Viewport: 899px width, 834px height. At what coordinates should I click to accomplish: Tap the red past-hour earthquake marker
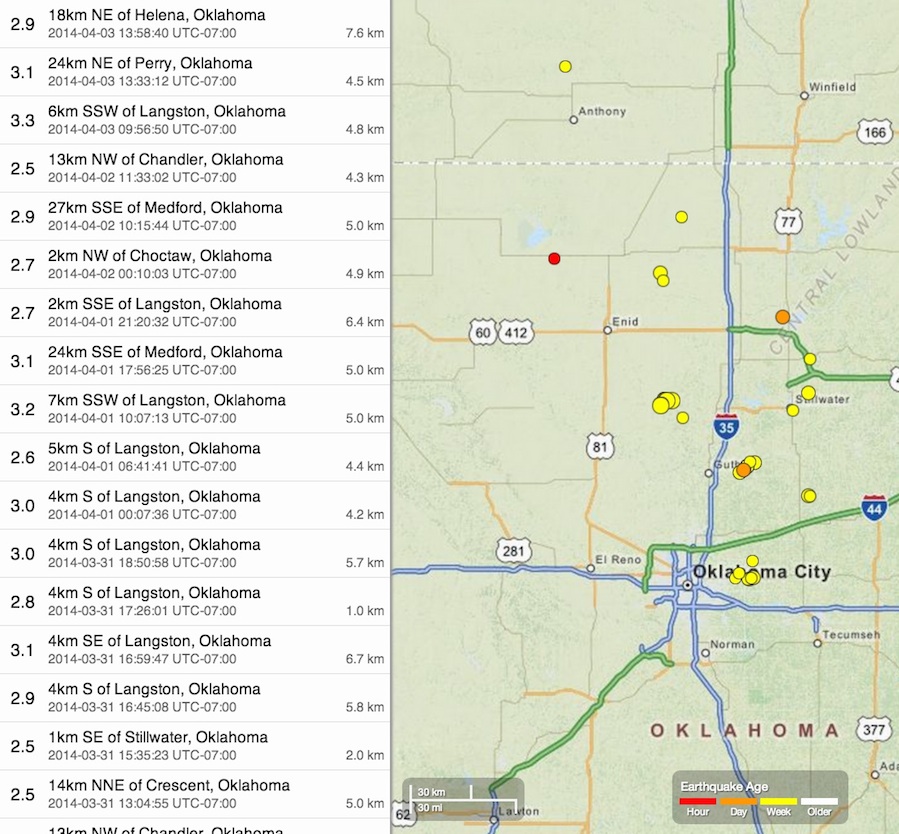click(554, 258)
